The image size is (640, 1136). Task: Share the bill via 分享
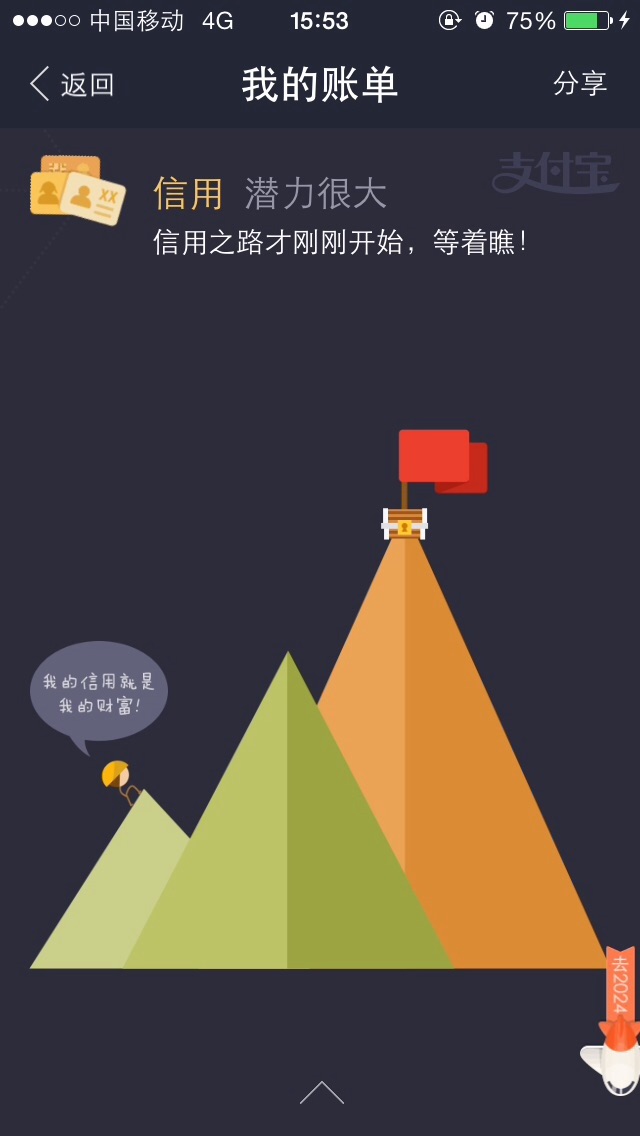click(x=580, y=84)
